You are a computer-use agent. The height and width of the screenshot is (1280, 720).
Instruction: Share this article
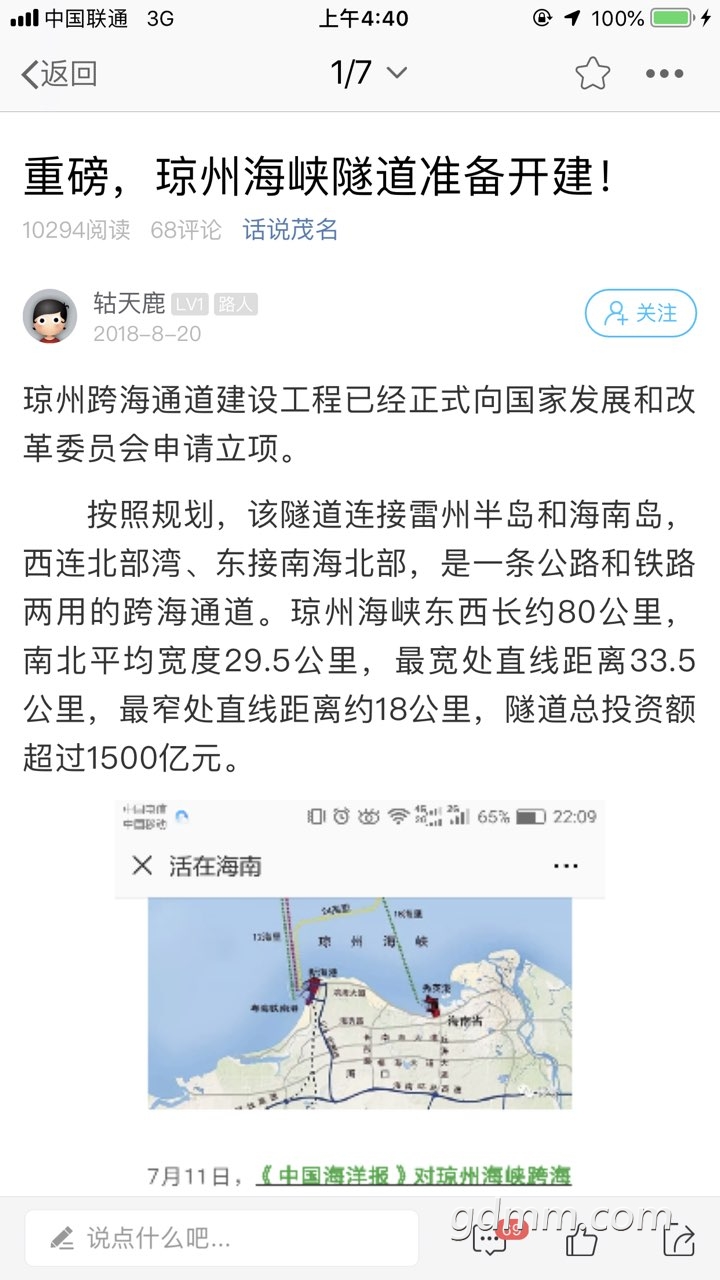coord(678,1240)
